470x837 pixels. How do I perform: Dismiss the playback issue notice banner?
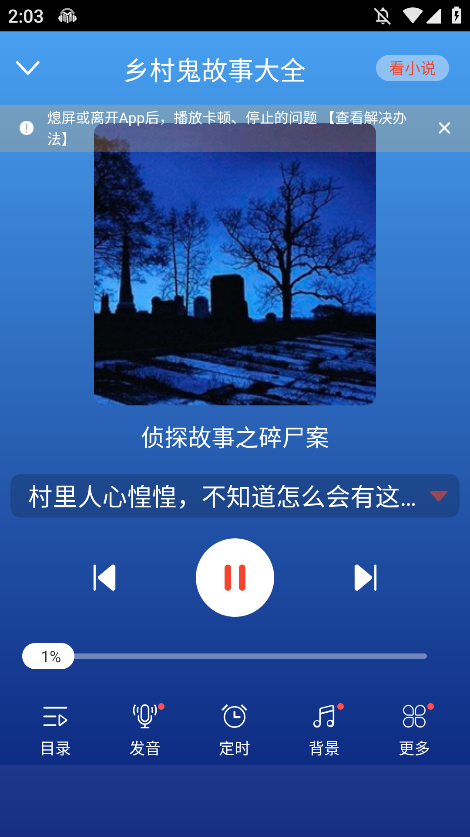click(444, 128)
